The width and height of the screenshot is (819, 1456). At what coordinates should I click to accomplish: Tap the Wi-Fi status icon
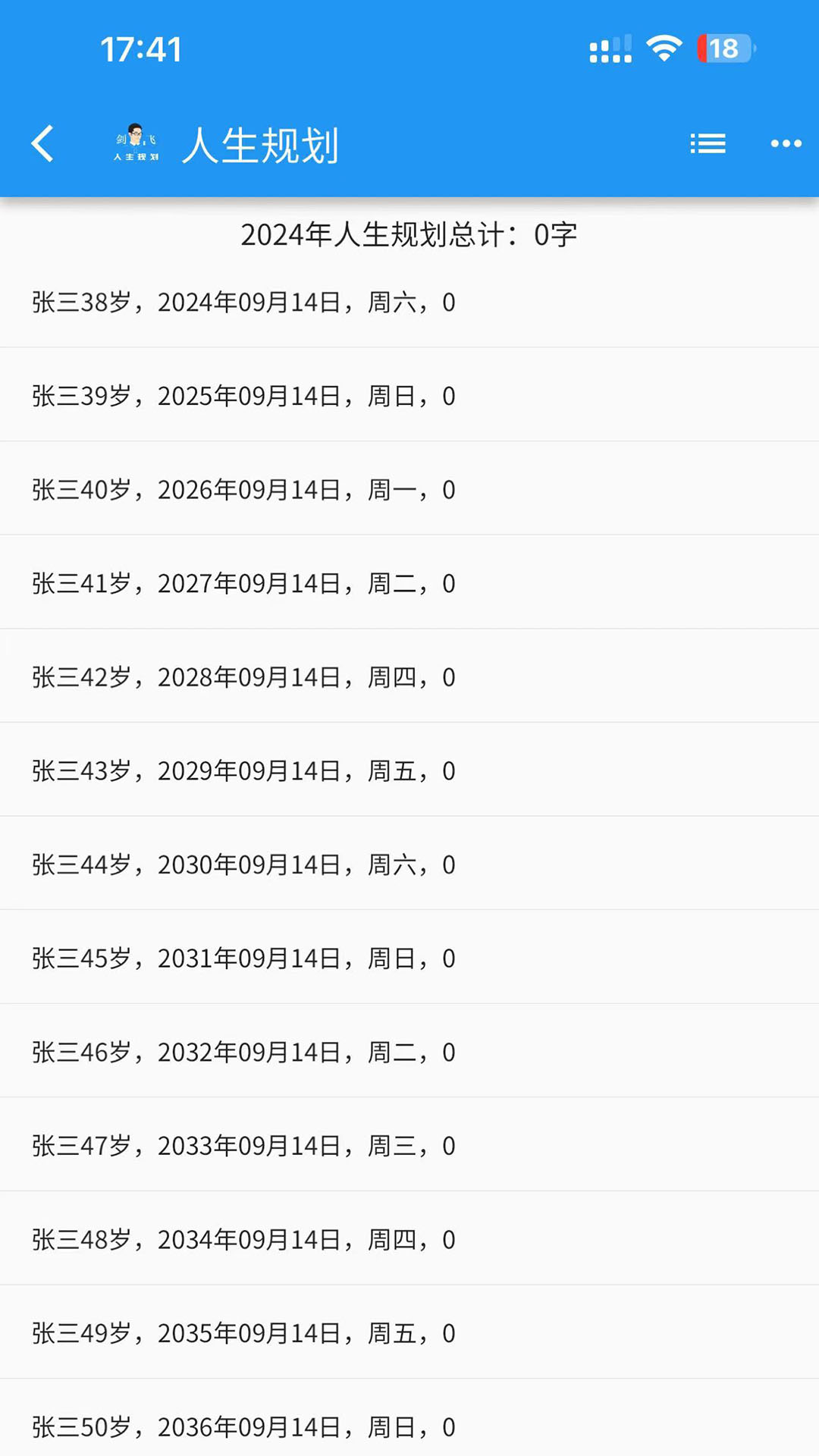coord(663,48)
